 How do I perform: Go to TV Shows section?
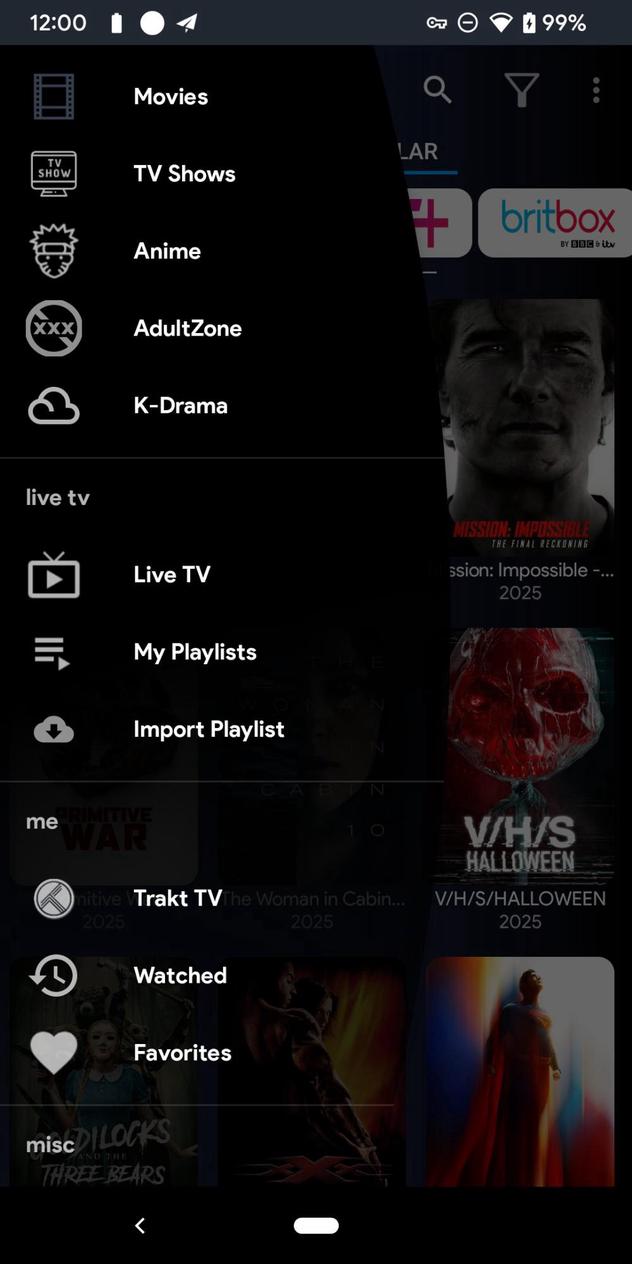tap(184, 174)
